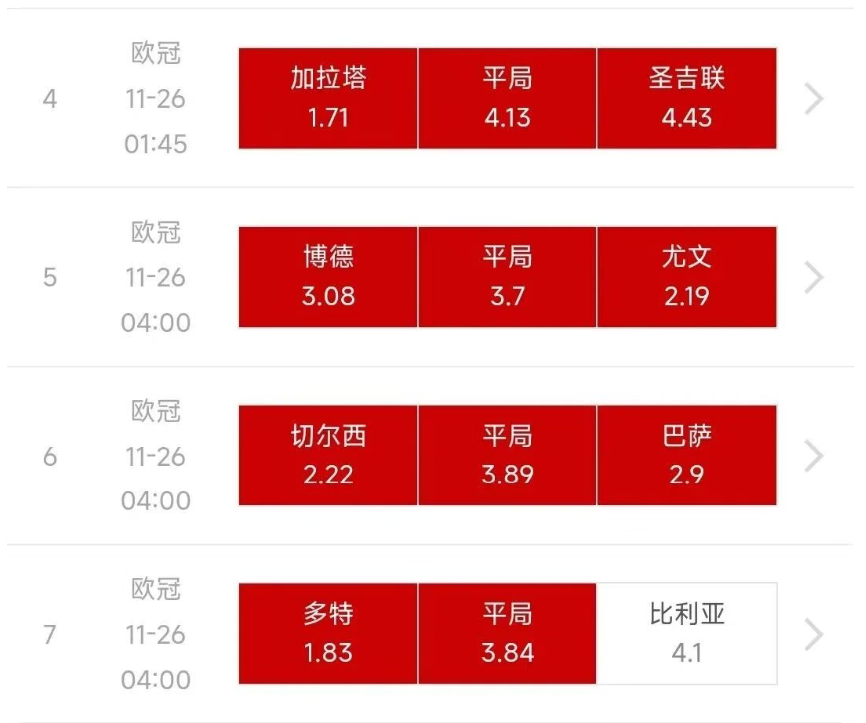Open details chevron for 切尔西 vs 巴萨
The width and height of the screenshot is (866, 723).
815,455
